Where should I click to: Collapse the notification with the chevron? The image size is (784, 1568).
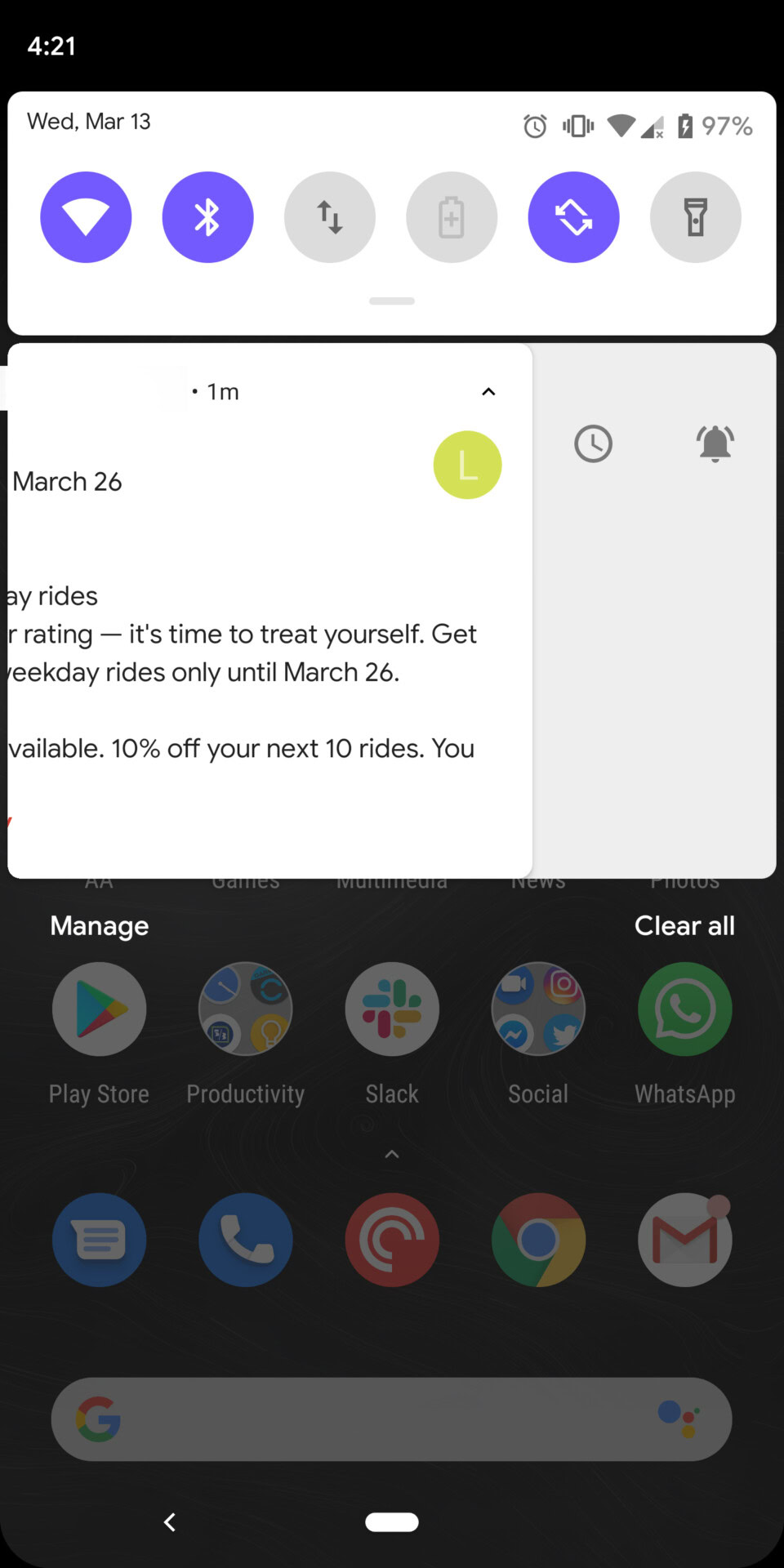(488, 392)
